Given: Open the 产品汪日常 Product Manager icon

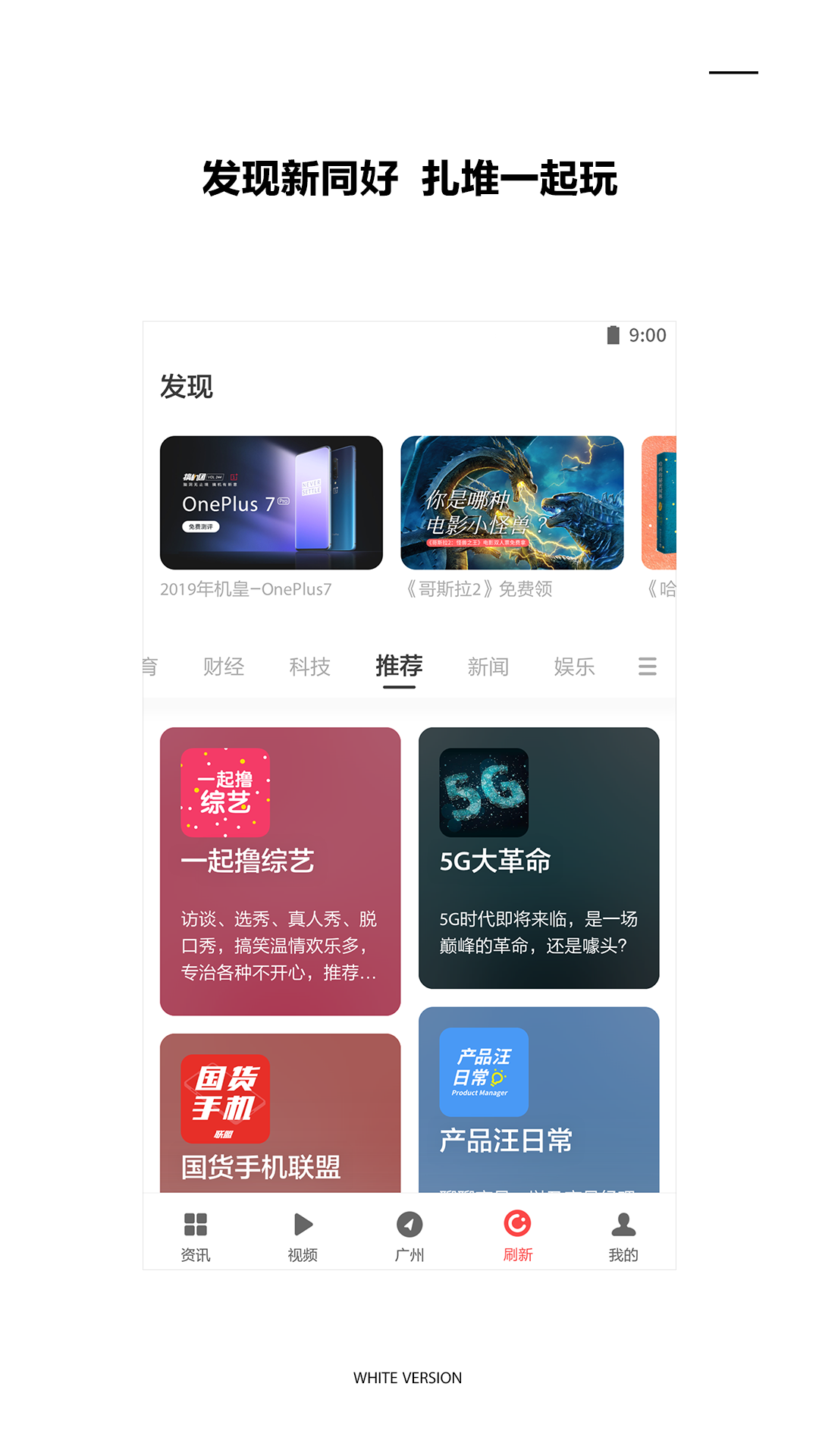Looking at the screenshot, I should click(x=483, y=1072).
